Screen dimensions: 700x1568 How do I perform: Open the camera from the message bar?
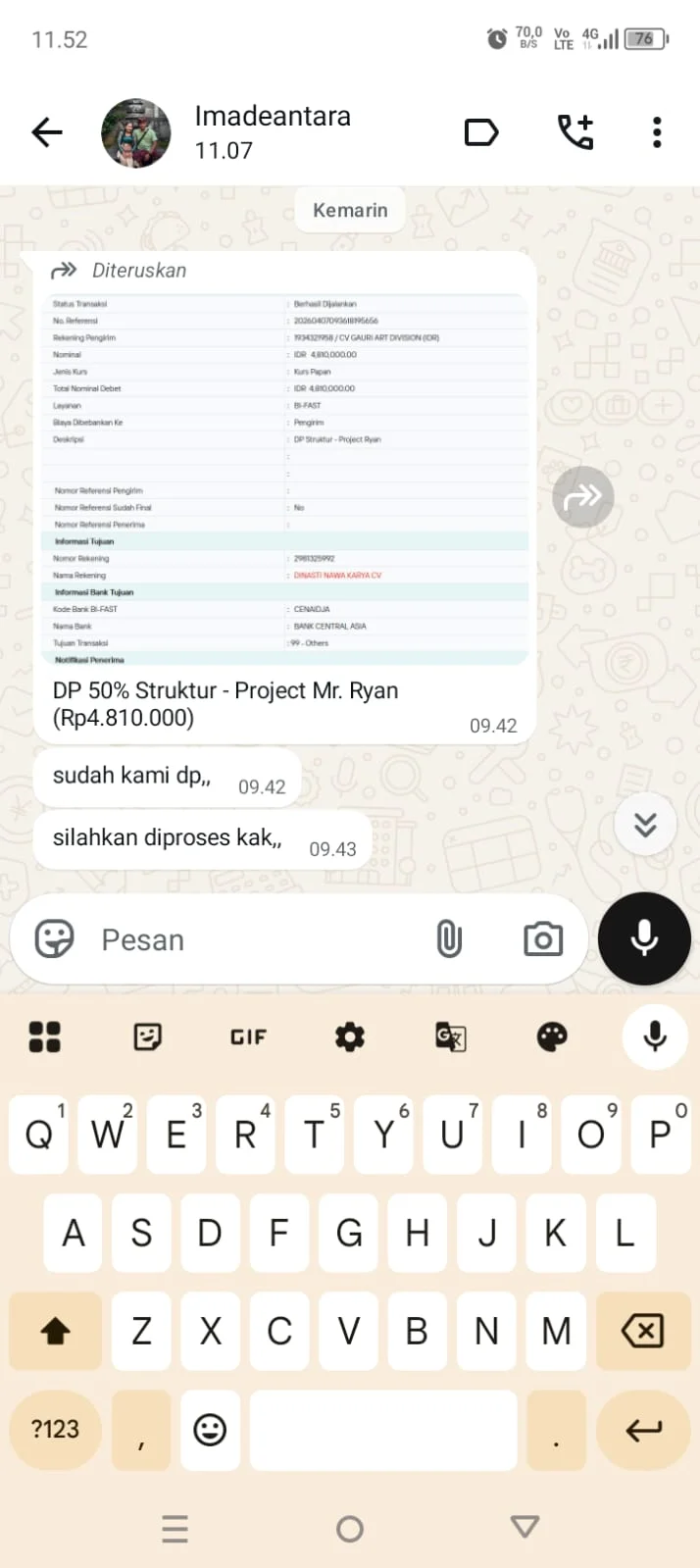click(x=542, y=939)
